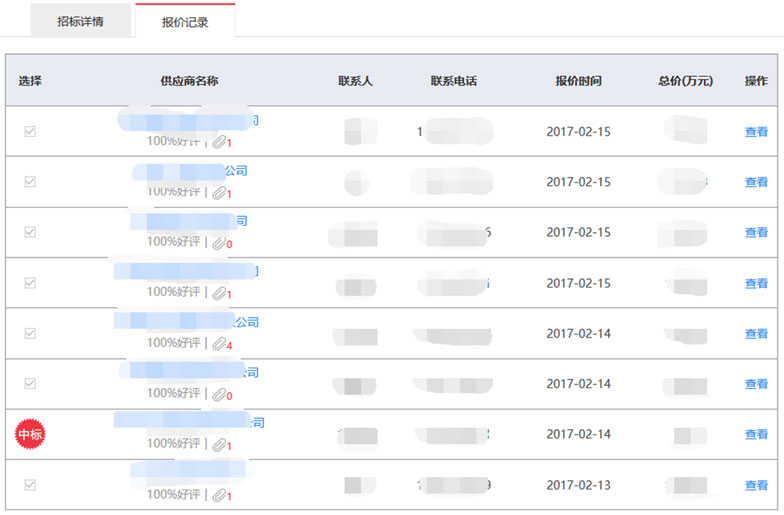The image size is (784, 515).
Task: Open supplier name link in the 中标 row
Action: coord(190,423)
